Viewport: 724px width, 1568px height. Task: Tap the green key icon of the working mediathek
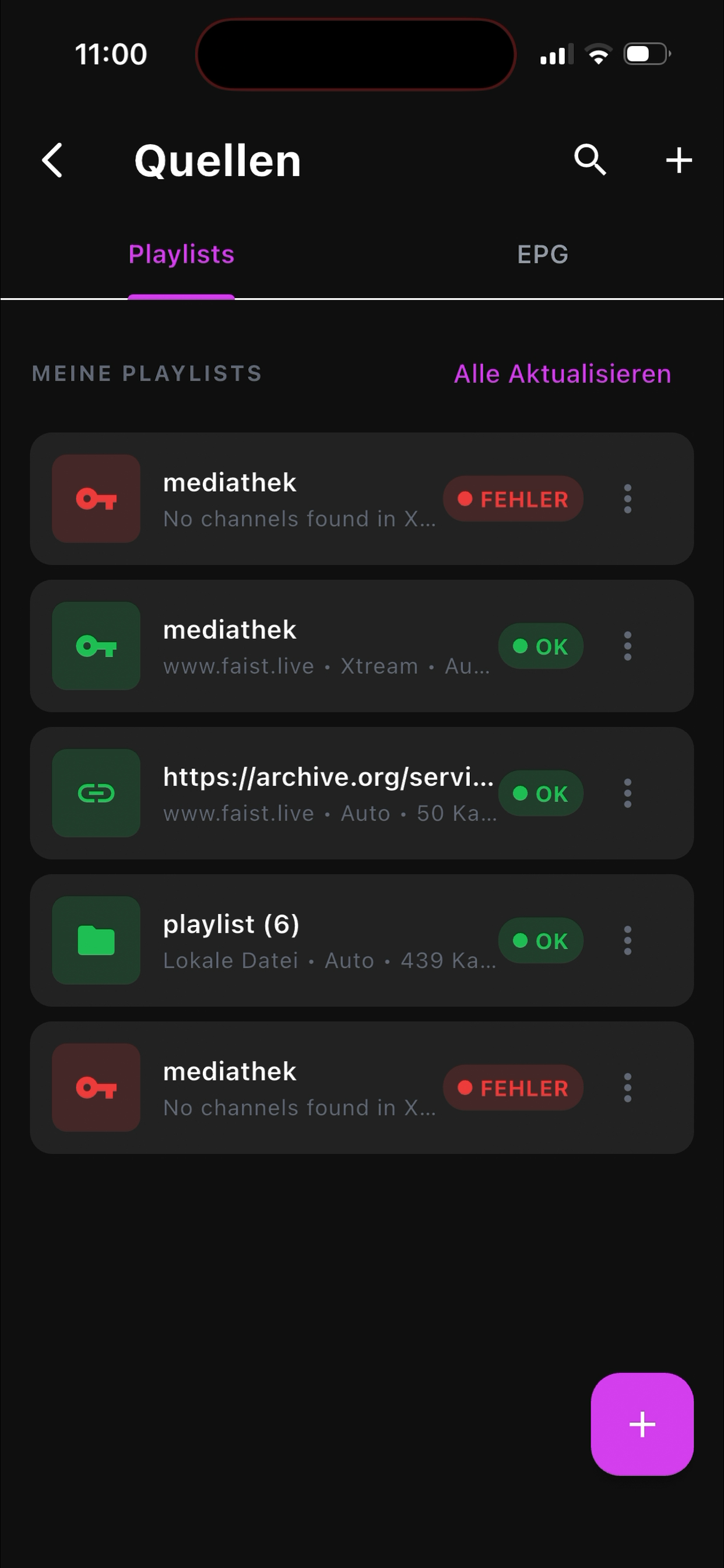96,646
